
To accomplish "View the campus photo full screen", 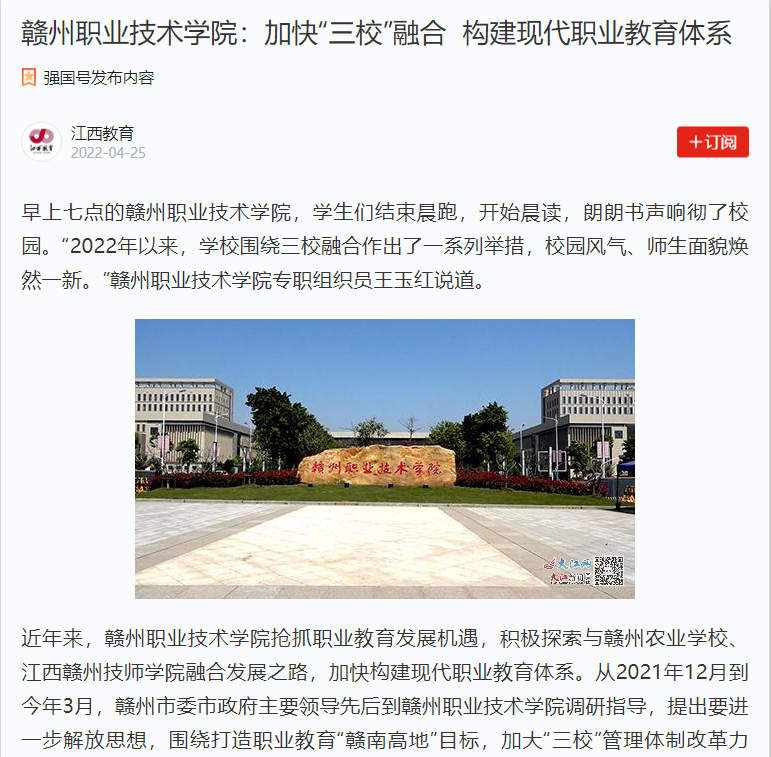I will (385, 458).
